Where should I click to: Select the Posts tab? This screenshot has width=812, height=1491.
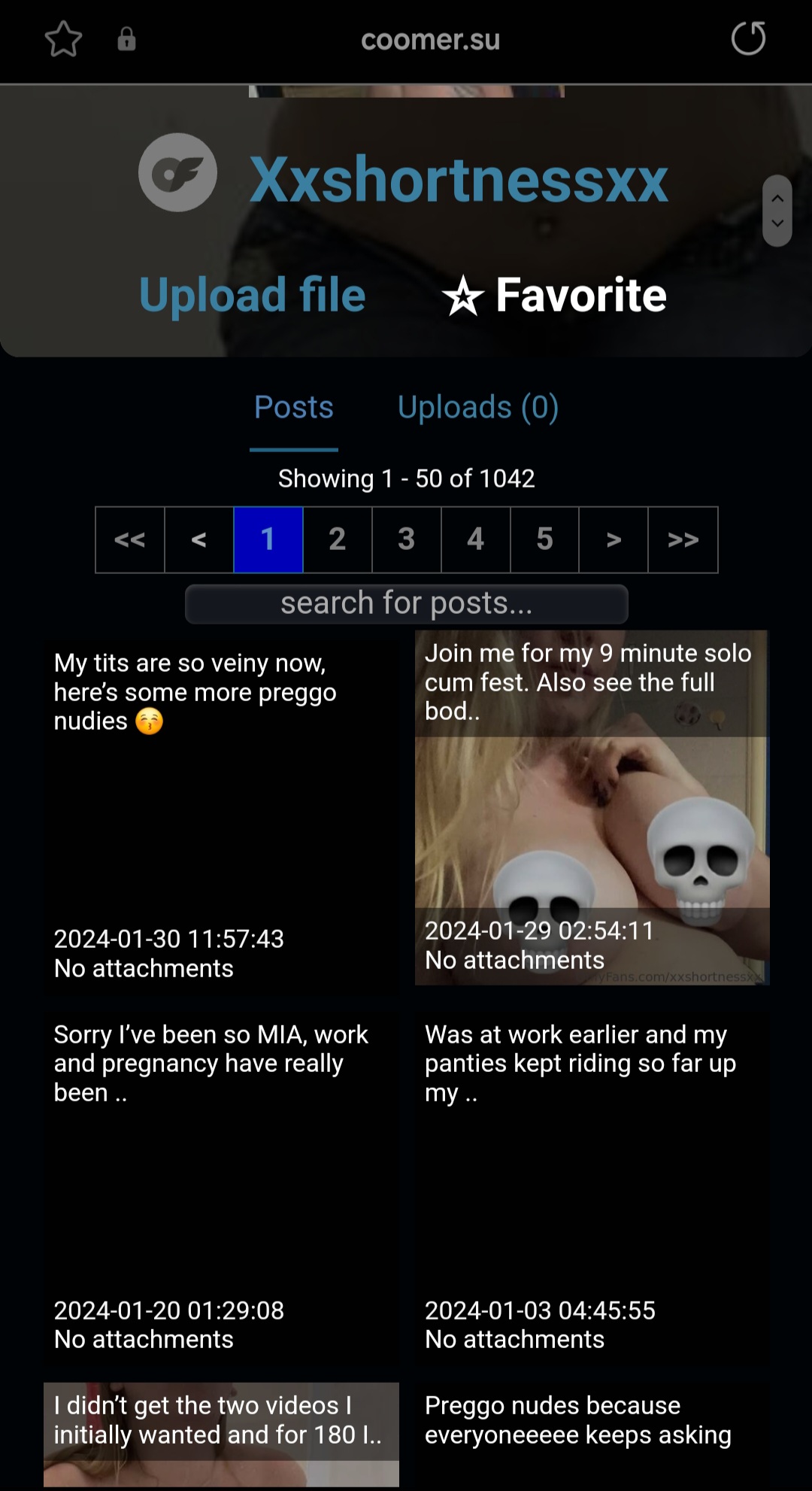(293, 407)
